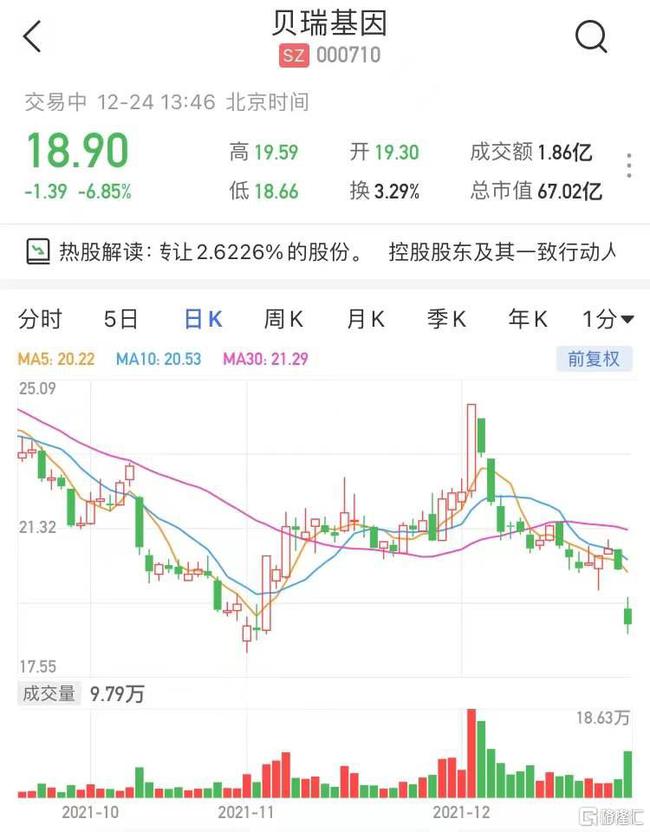Screen dimensions: 650x832
Task: Expand the 1分 minute interval dropdown
Action: coord(608,319)
